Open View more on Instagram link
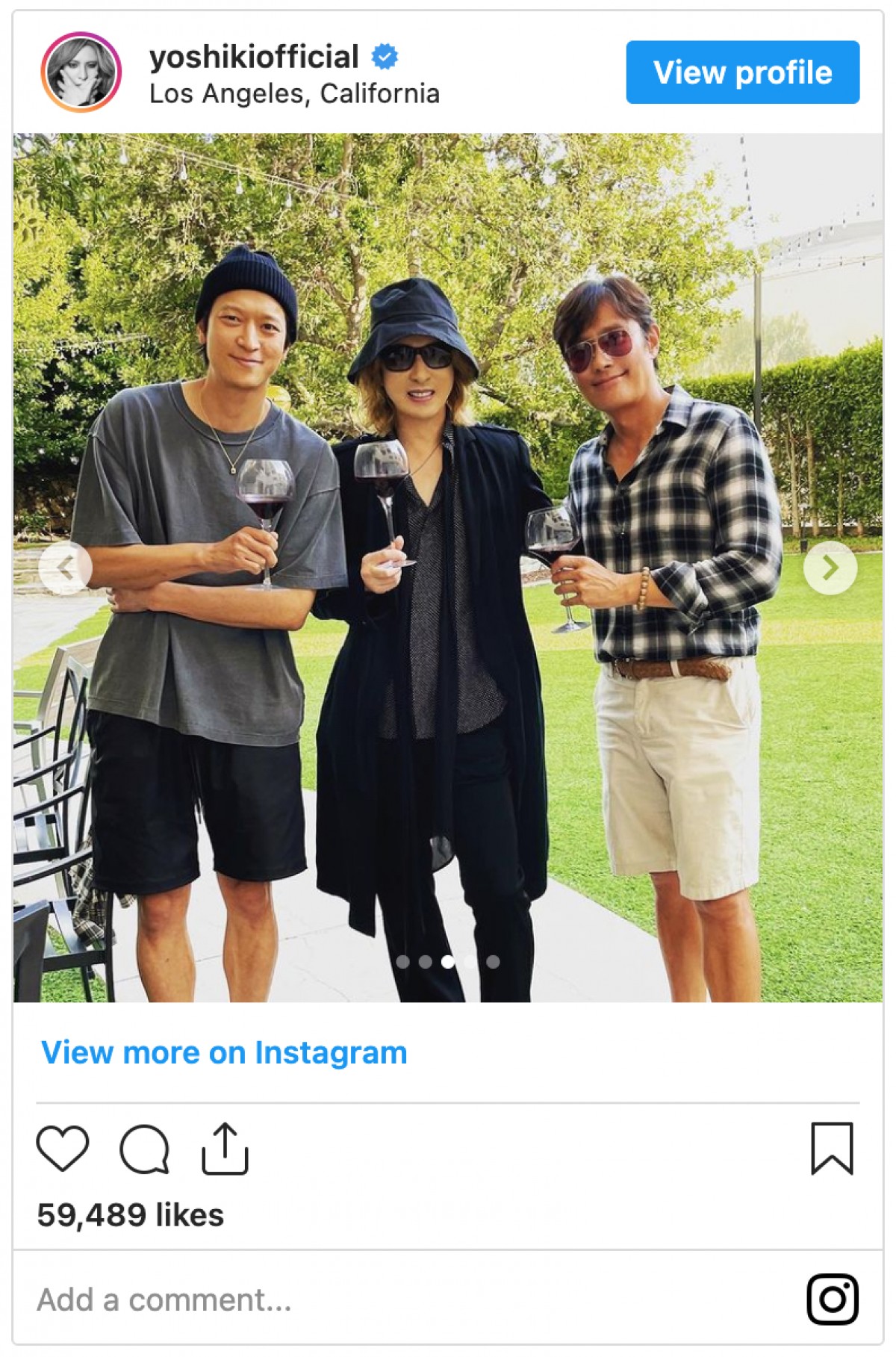The image size is (896, 1357). click(224, 1052)
